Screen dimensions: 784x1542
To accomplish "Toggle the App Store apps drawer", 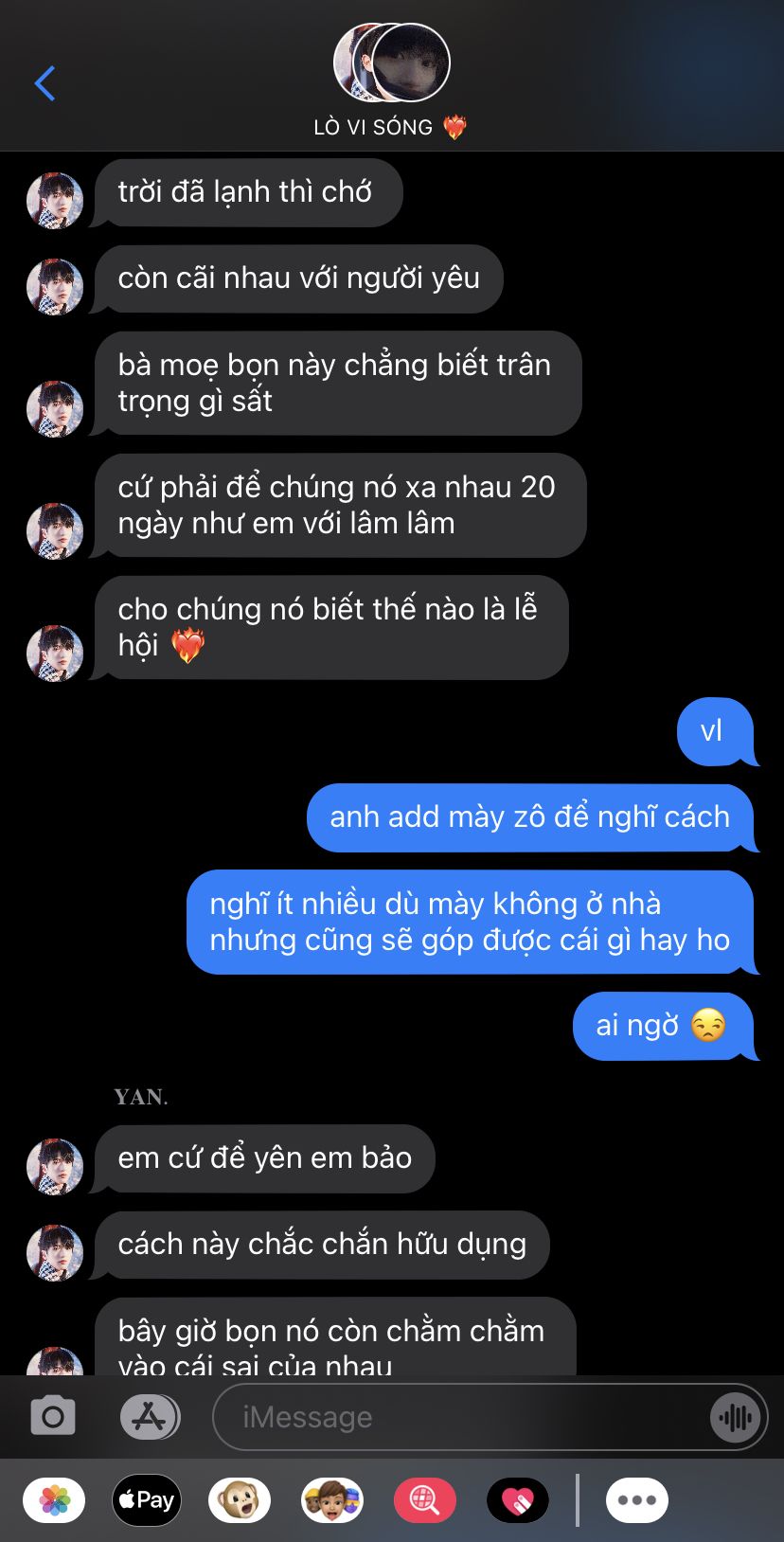I will [150, 1417].
